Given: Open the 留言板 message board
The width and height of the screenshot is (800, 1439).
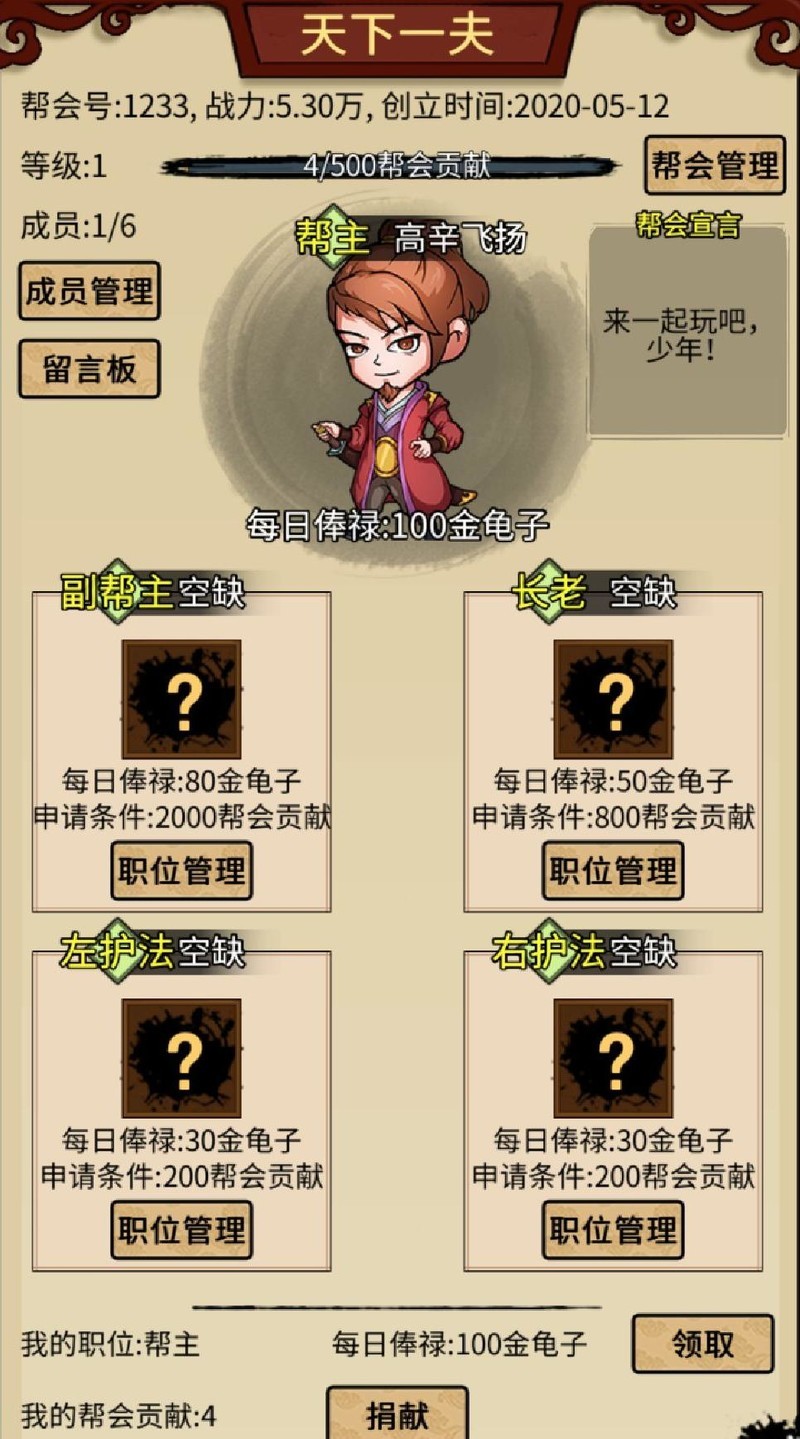Looking at the screenshot, I should pos(89,369).
